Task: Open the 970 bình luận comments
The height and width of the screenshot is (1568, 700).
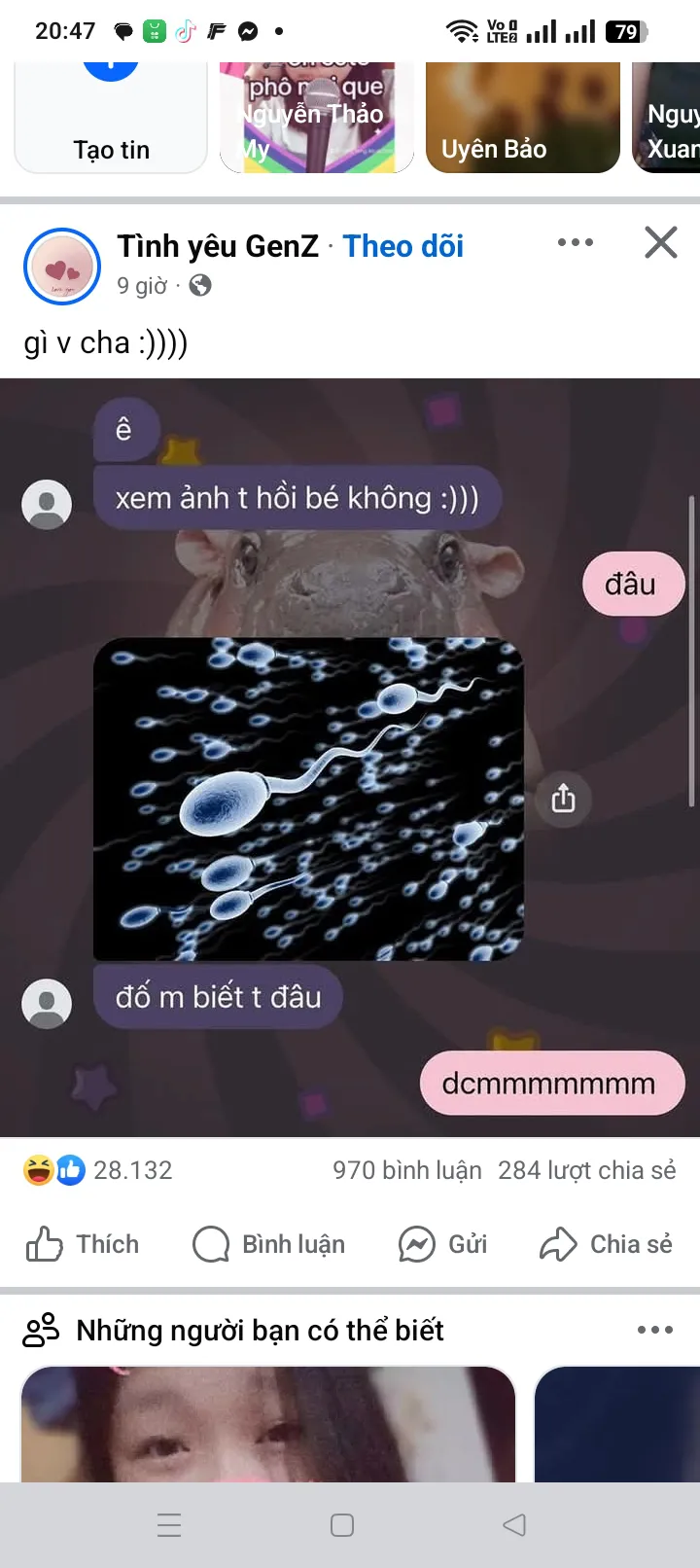Action: point(406,1170)
